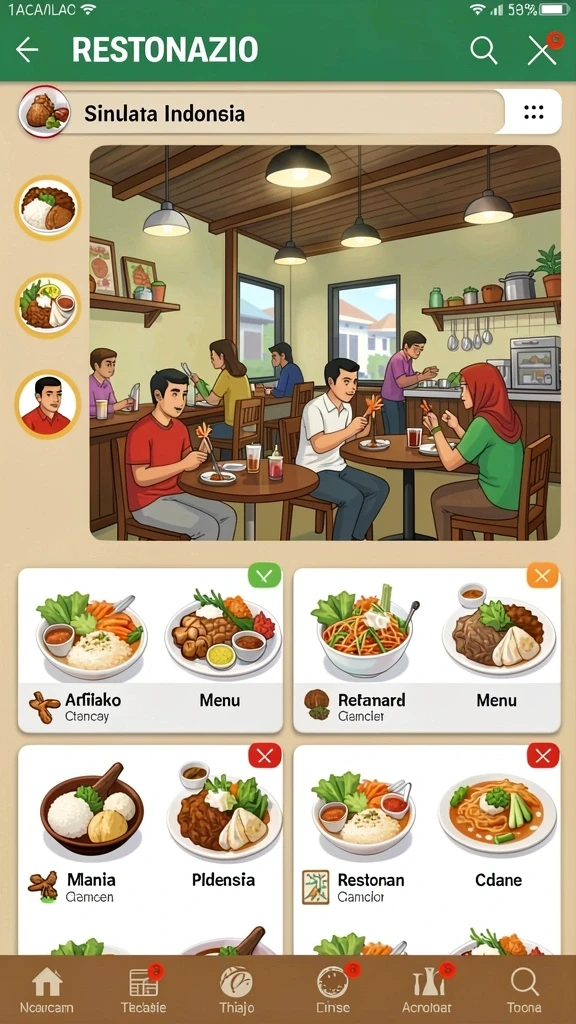Dismiss Retanard card with orange X

(x=542, y=575)
